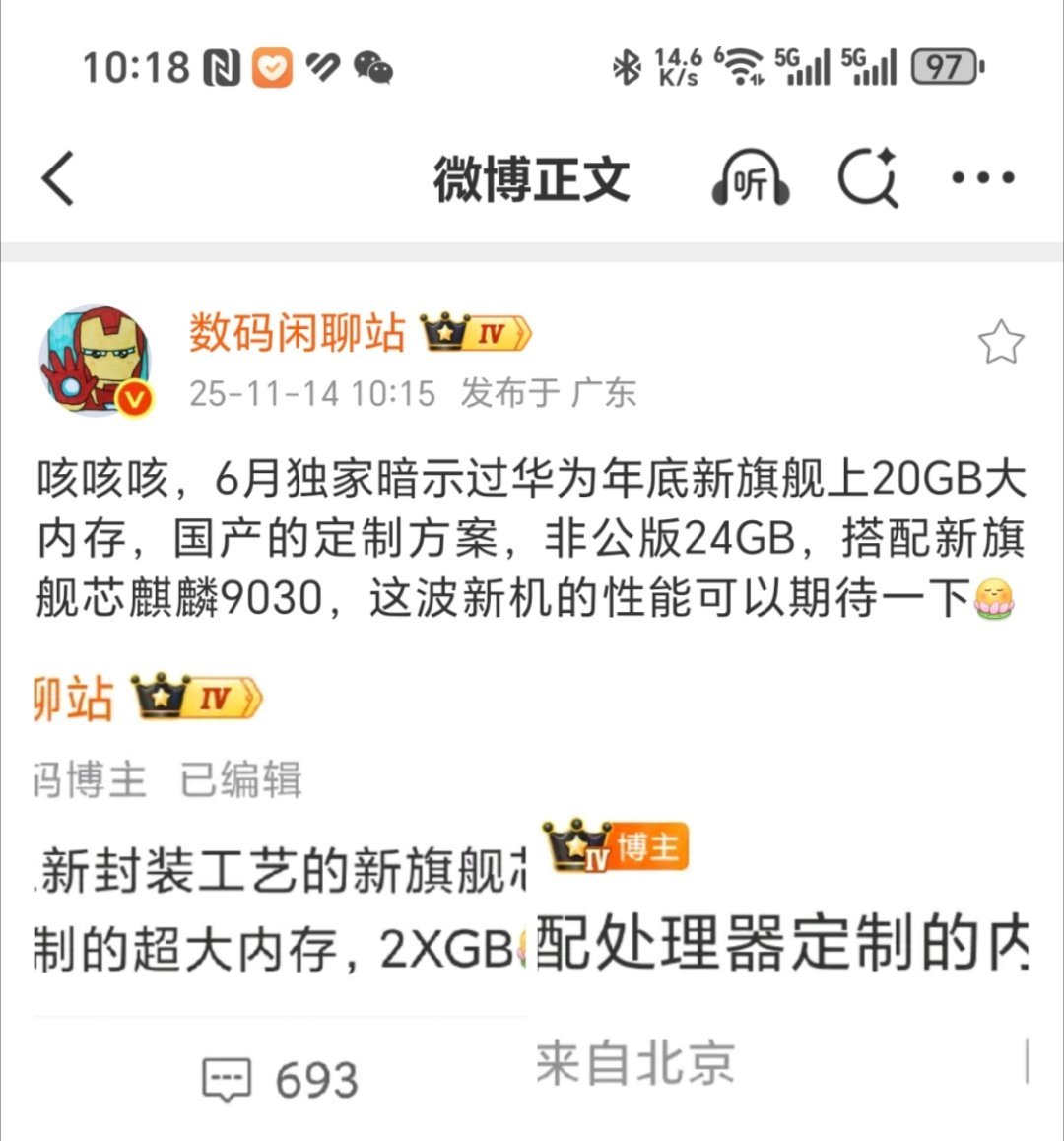Image resolution: width=1064 pixels, height=1141 pixels.
Task: Open 数码闲聊站 username link
Action: (x=296, y=333)
